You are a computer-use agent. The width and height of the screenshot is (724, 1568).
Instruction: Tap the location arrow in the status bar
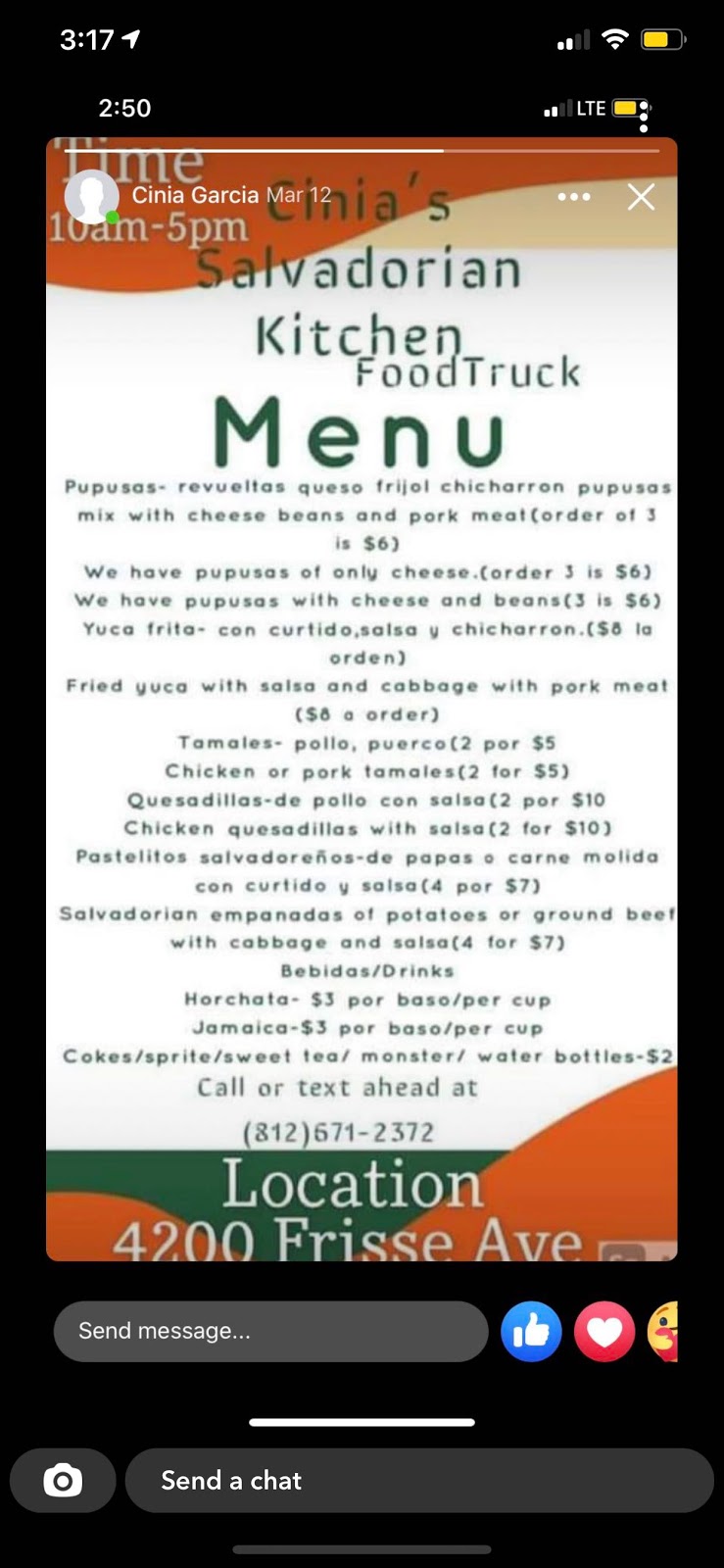click(128, 38)
